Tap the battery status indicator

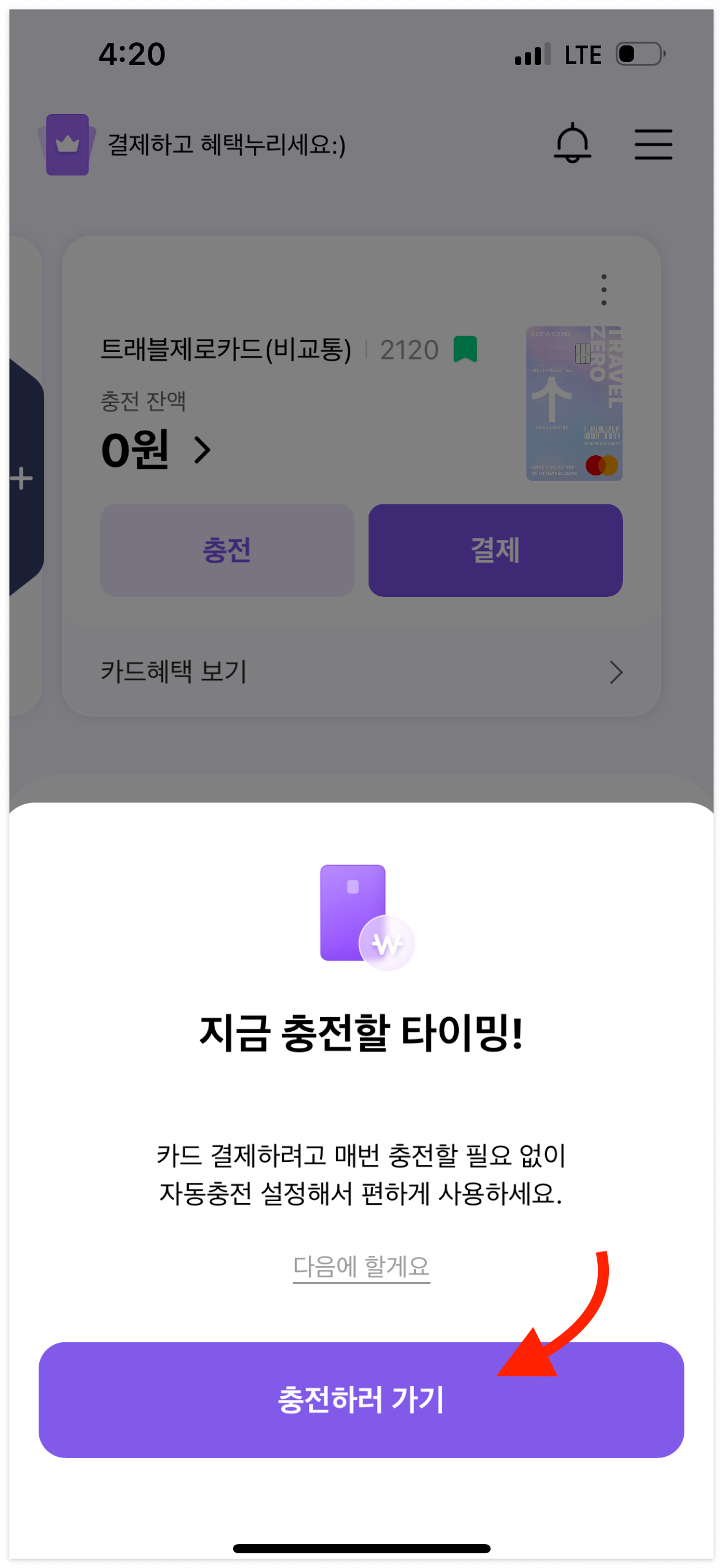point(639,54)
